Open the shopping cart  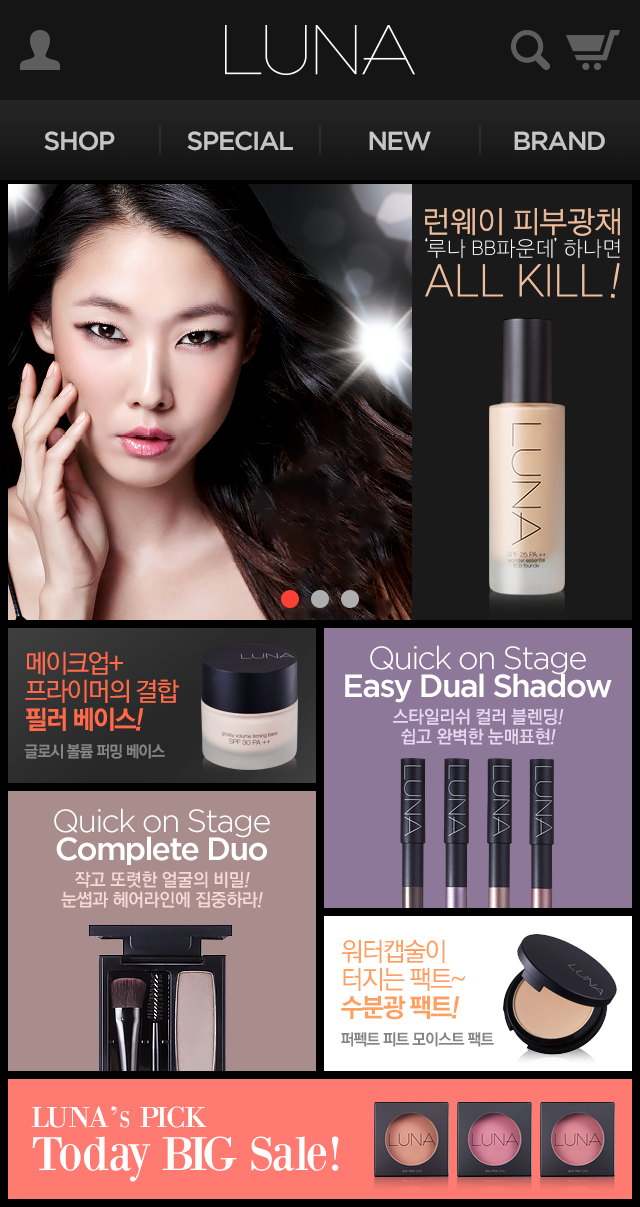(x=592, y=50)
